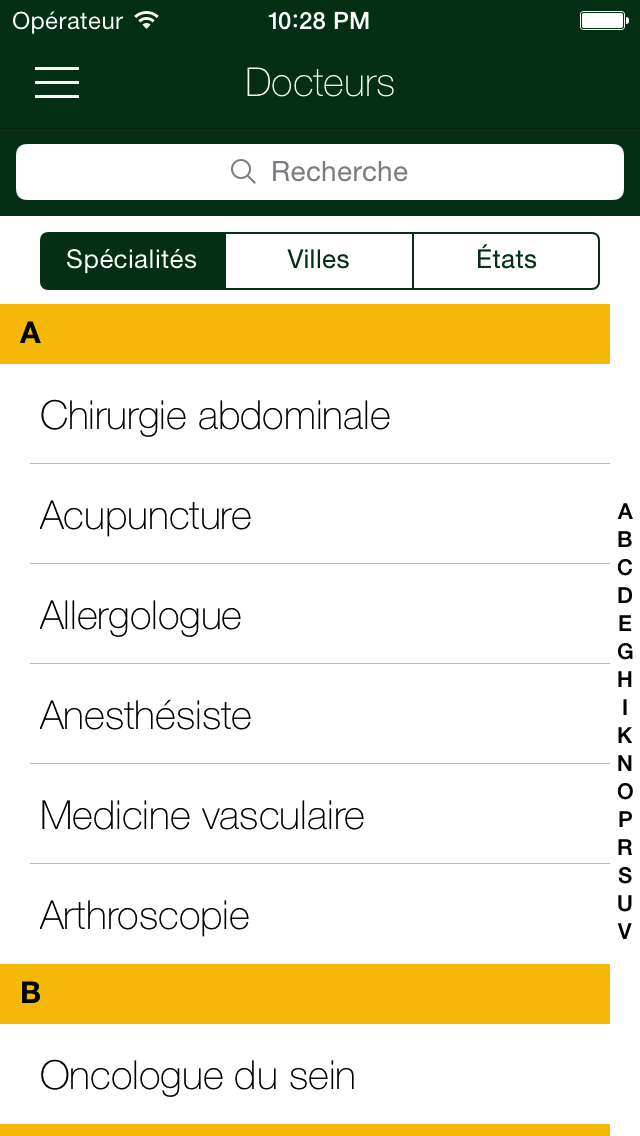
Task: Switch to the Villes segment
Action: pyautogui.click(x=319, y=260)
